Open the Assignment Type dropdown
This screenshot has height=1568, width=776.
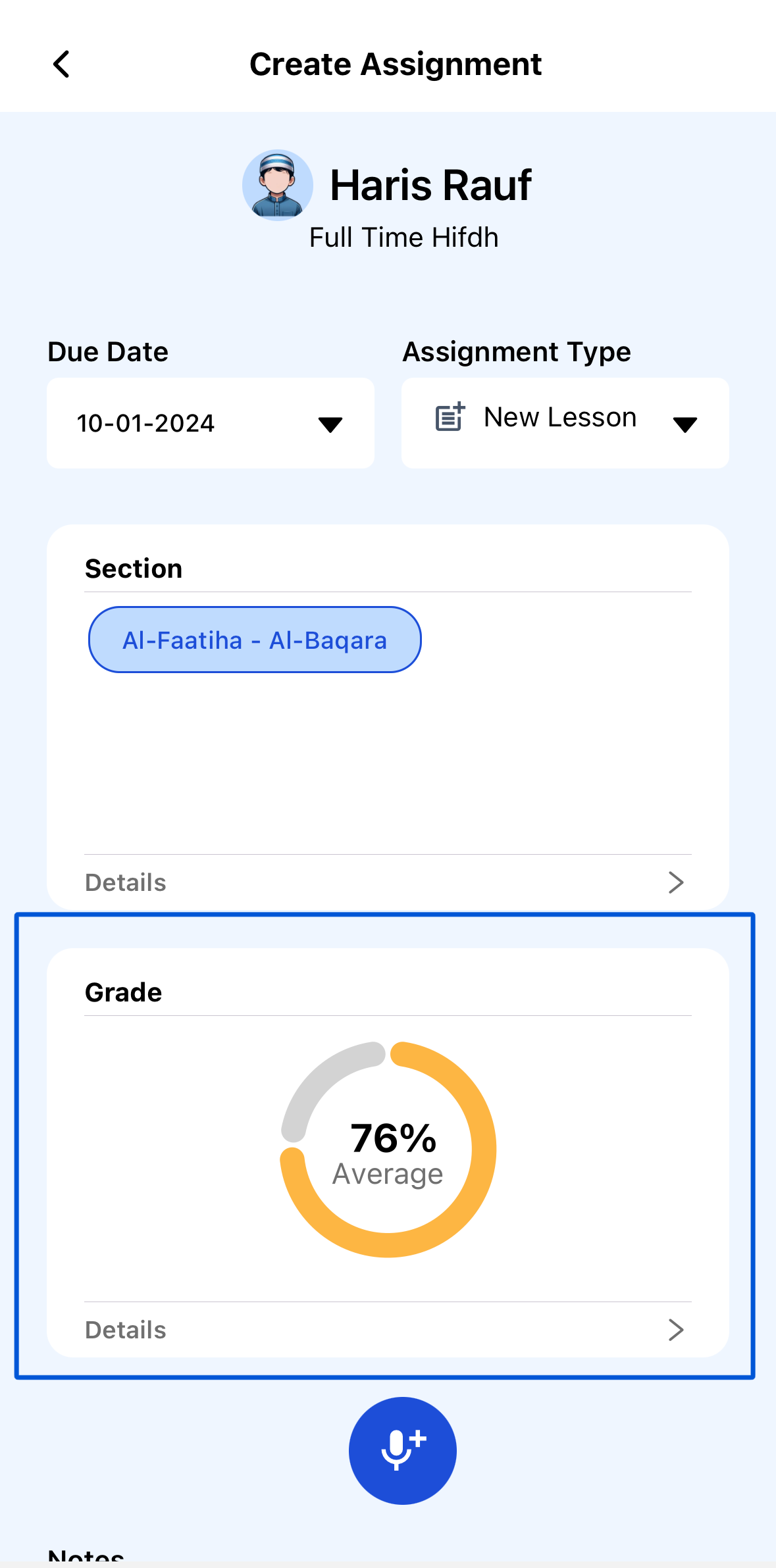click(565, 423)
